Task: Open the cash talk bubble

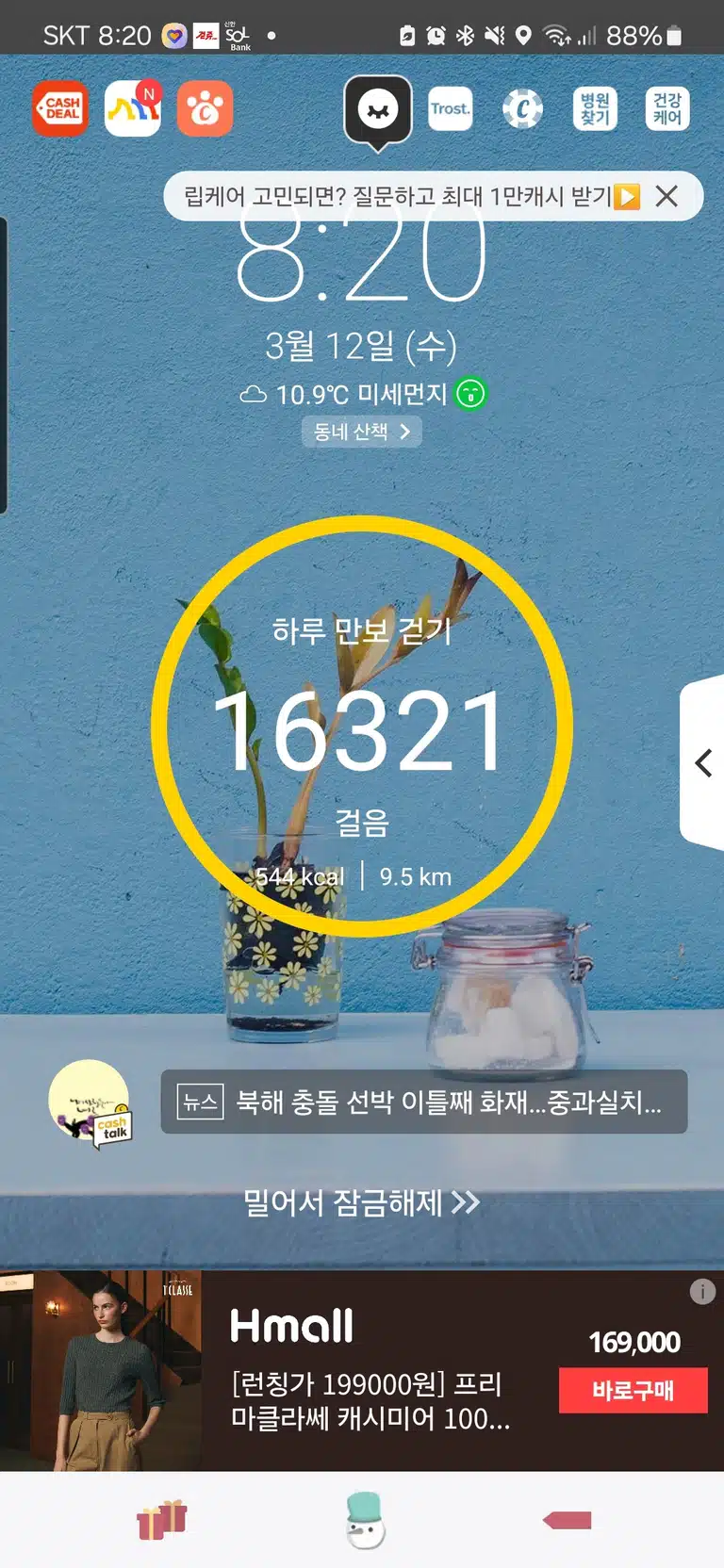Action: pos(90,1102)
